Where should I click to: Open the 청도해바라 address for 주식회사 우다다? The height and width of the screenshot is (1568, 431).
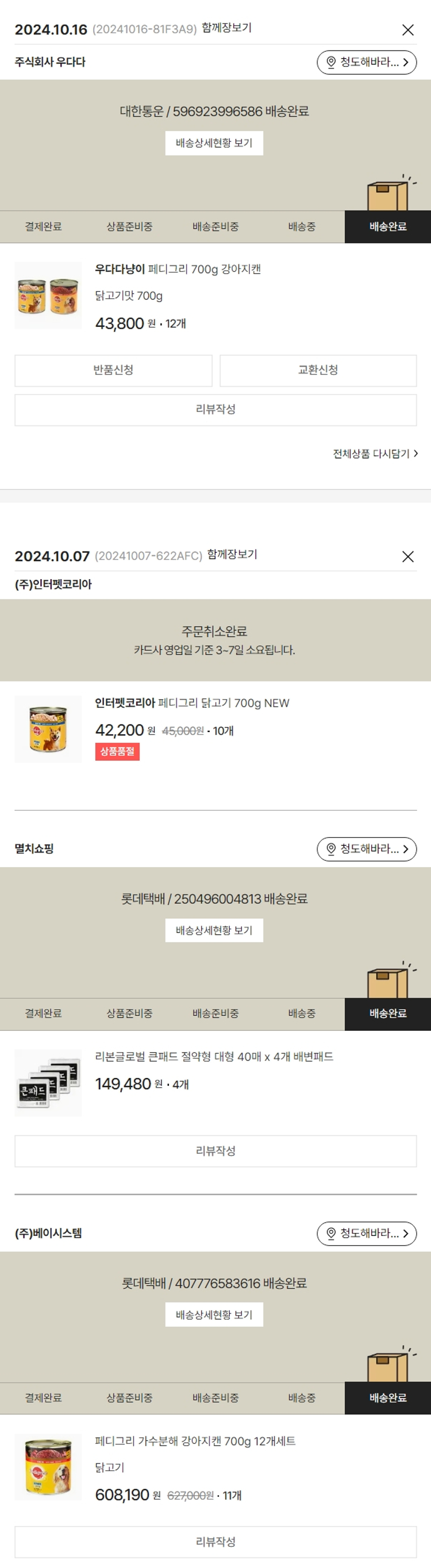367,62
